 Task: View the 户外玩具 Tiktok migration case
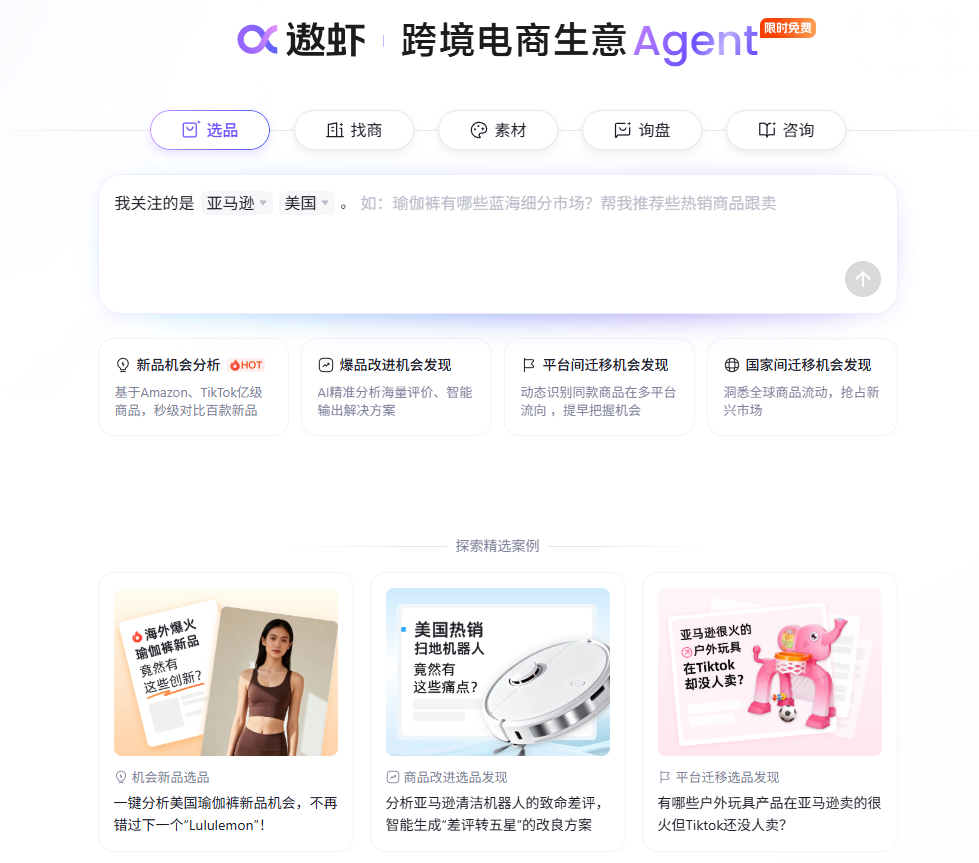(770, 711)
